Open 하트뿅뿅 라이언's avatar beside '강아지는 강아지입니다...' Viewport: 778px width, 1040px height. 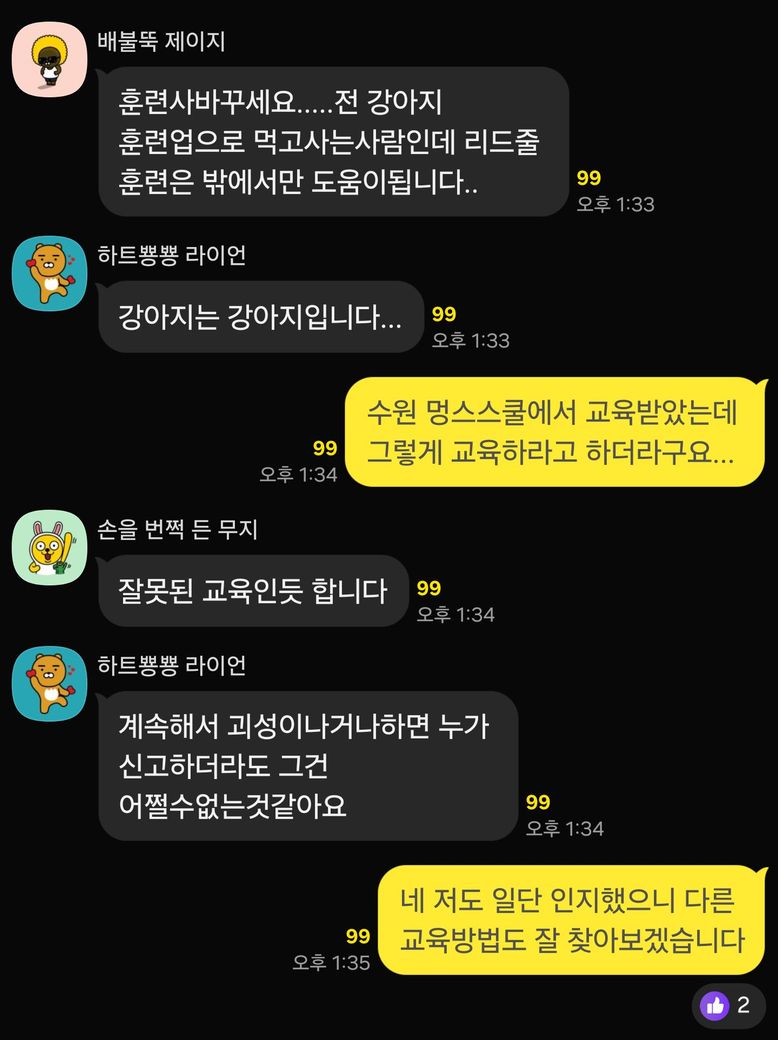pyautogui.click(x=50, y=272)
